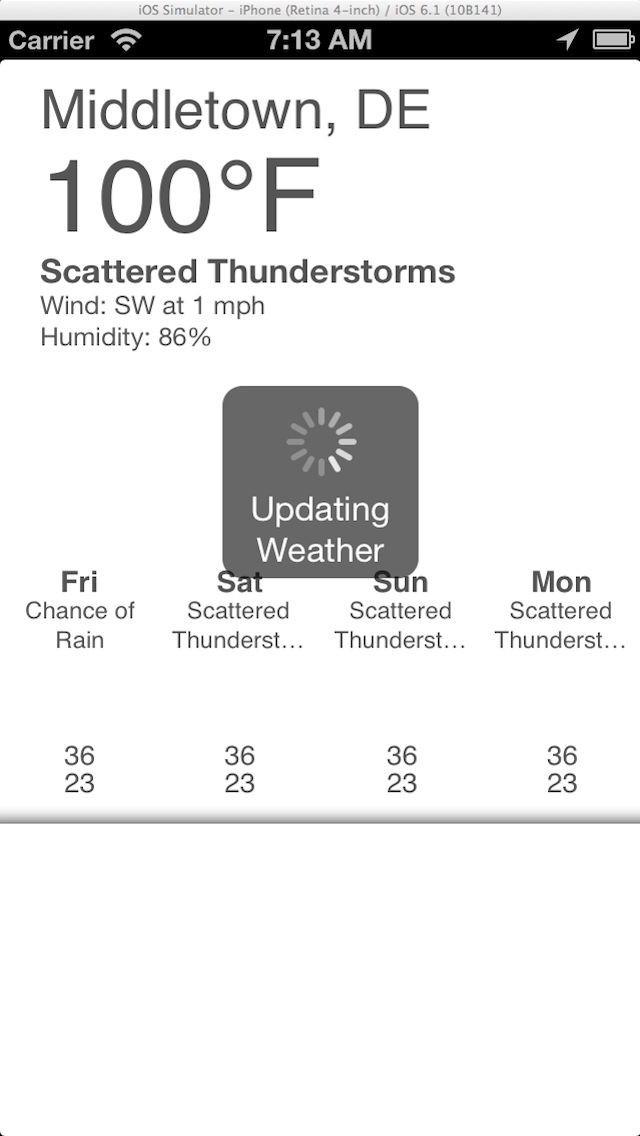View Sunday's forecast details
The width and height of the screenshot is (640, 1136).
401,625
